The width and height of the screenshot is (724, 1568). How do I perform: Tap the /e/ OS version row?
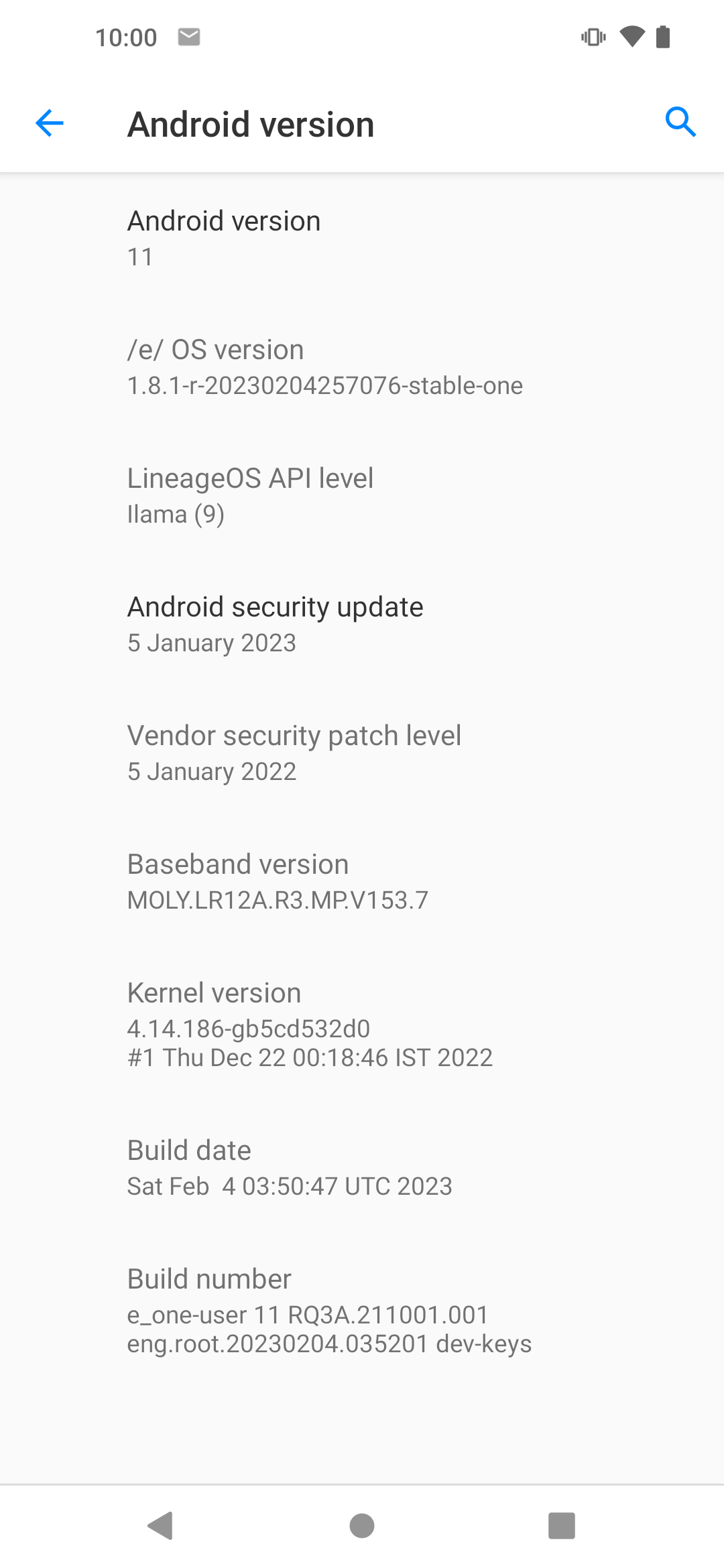362,367
